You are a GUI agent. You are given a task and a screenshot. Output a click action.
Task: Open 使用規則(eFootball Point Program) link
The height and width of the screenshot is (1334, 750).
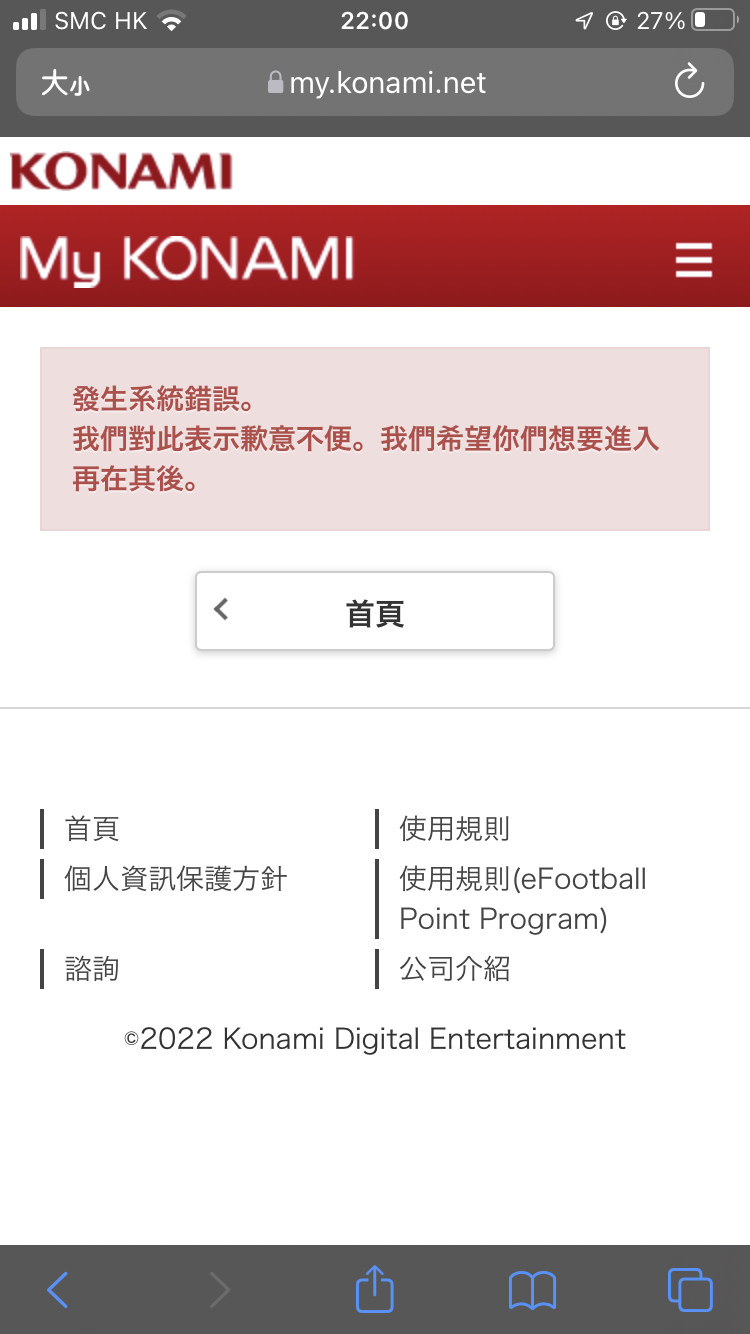click(x=523, y=899)
